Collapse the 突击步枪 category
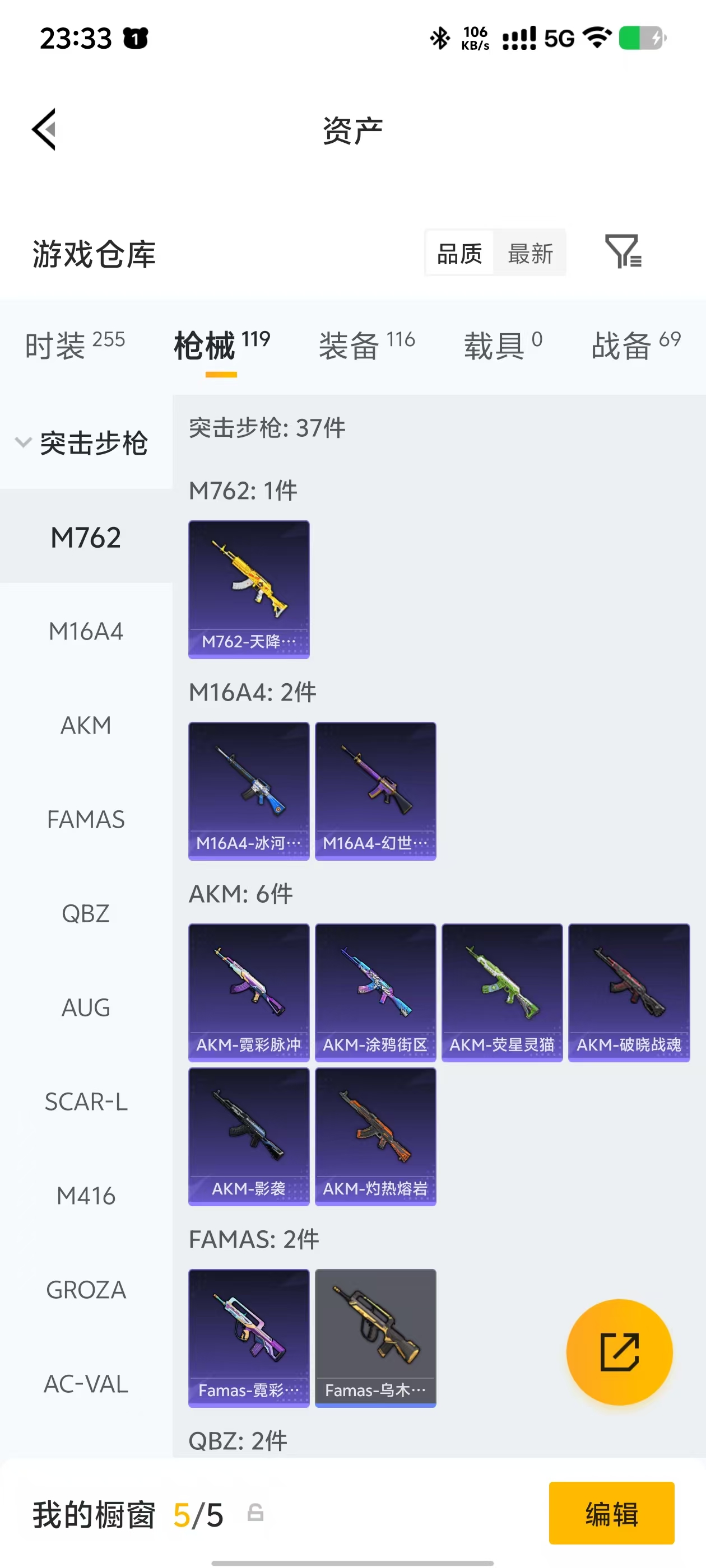Screen dimensions: 706x1568 click(x=82, y=442)
